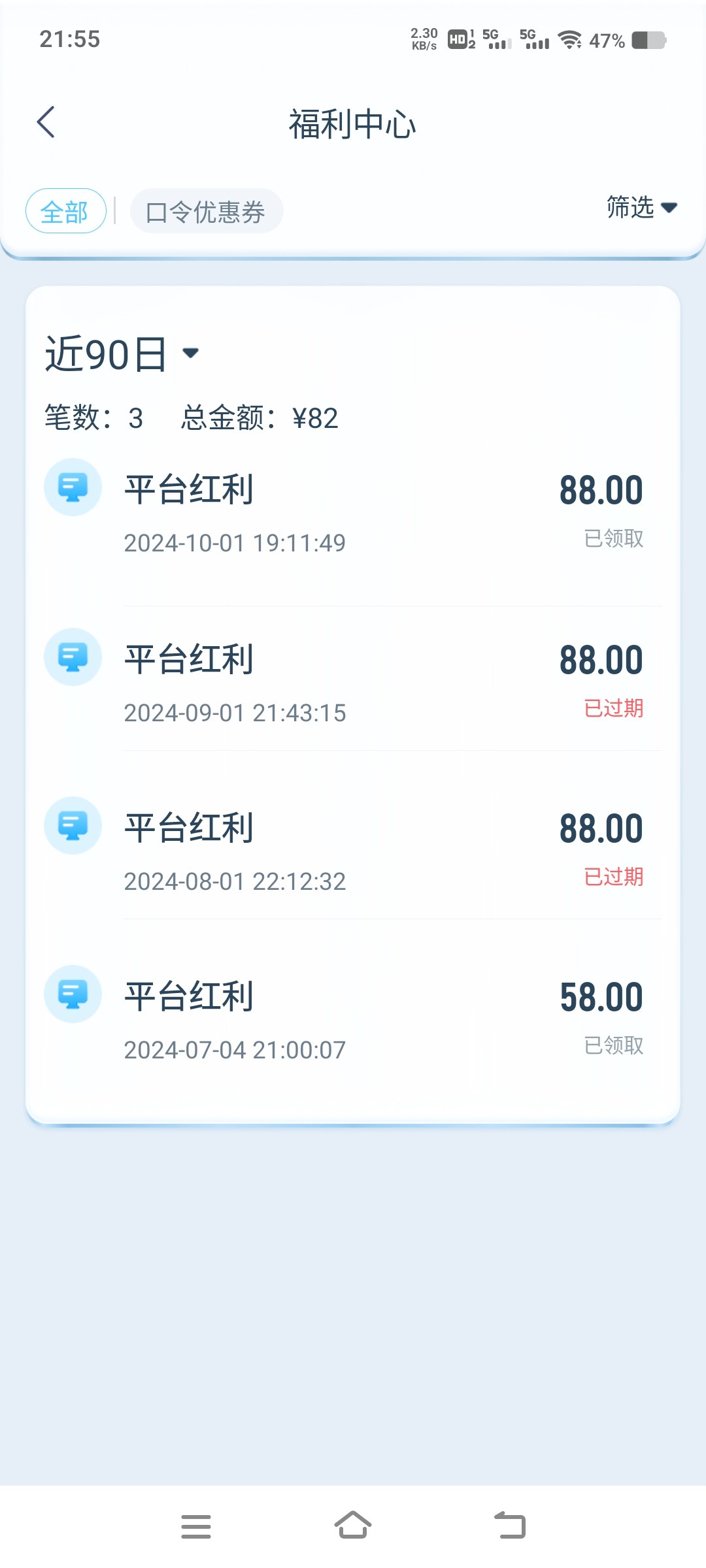Image resolution: width=706 pixels, height=1568 pixels.
Task: Open recent apps from navigation bar
Action: 196,1526
